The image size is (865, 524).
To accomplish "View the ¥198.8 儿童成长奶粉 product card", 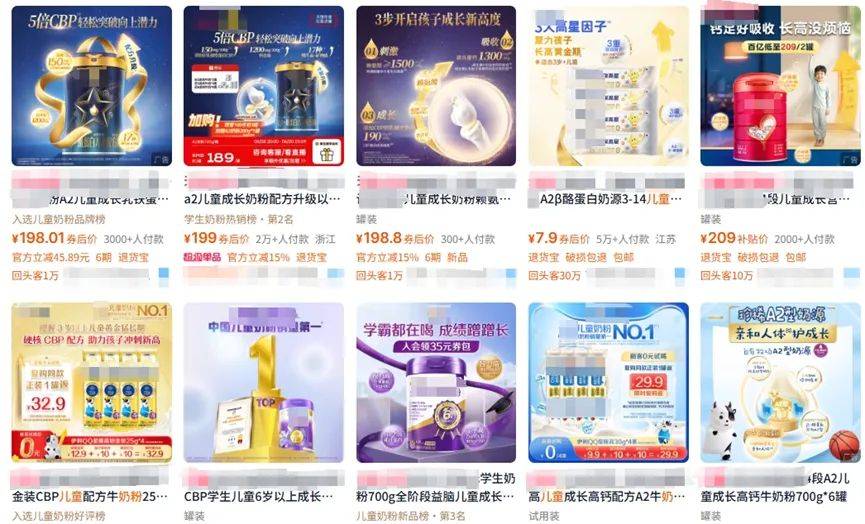I will click(x=436, y=86).
